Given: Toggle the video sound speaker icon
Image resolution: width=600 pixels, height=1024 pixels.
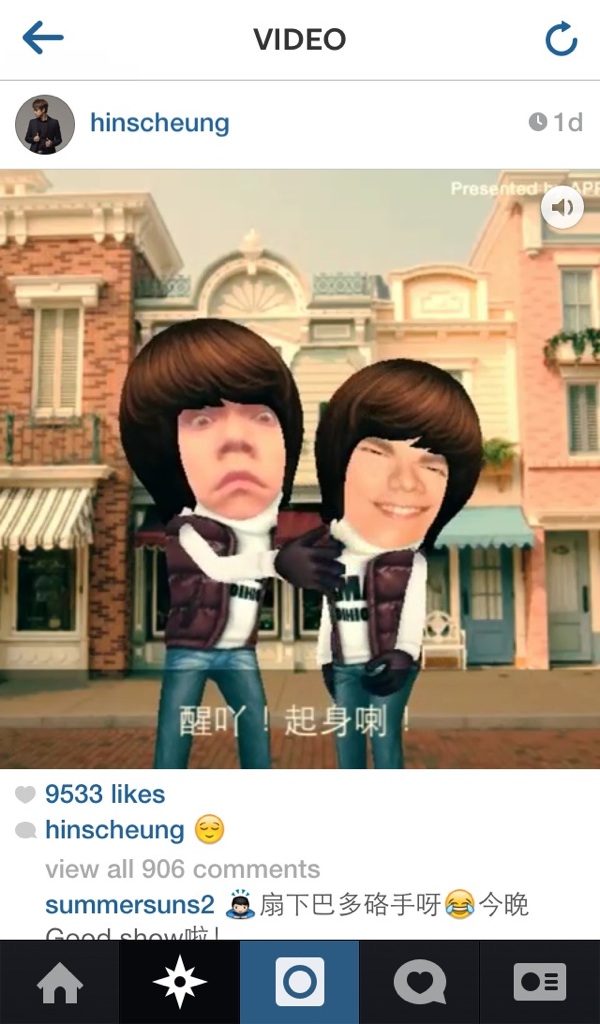Looking at the screenshot, I should [563, 207].
